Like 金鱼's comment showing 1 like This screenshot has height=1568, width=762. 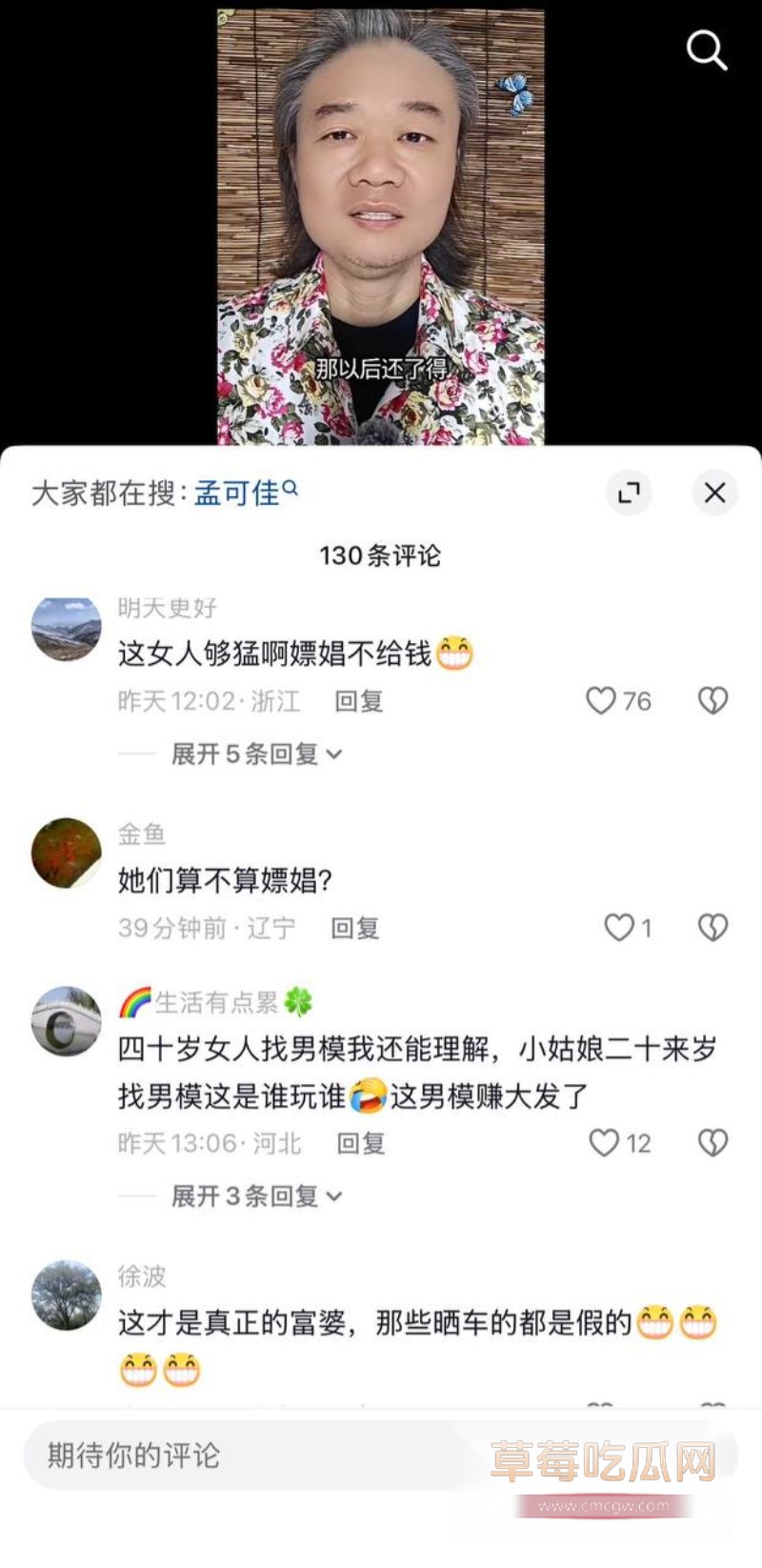click(621, 928)
